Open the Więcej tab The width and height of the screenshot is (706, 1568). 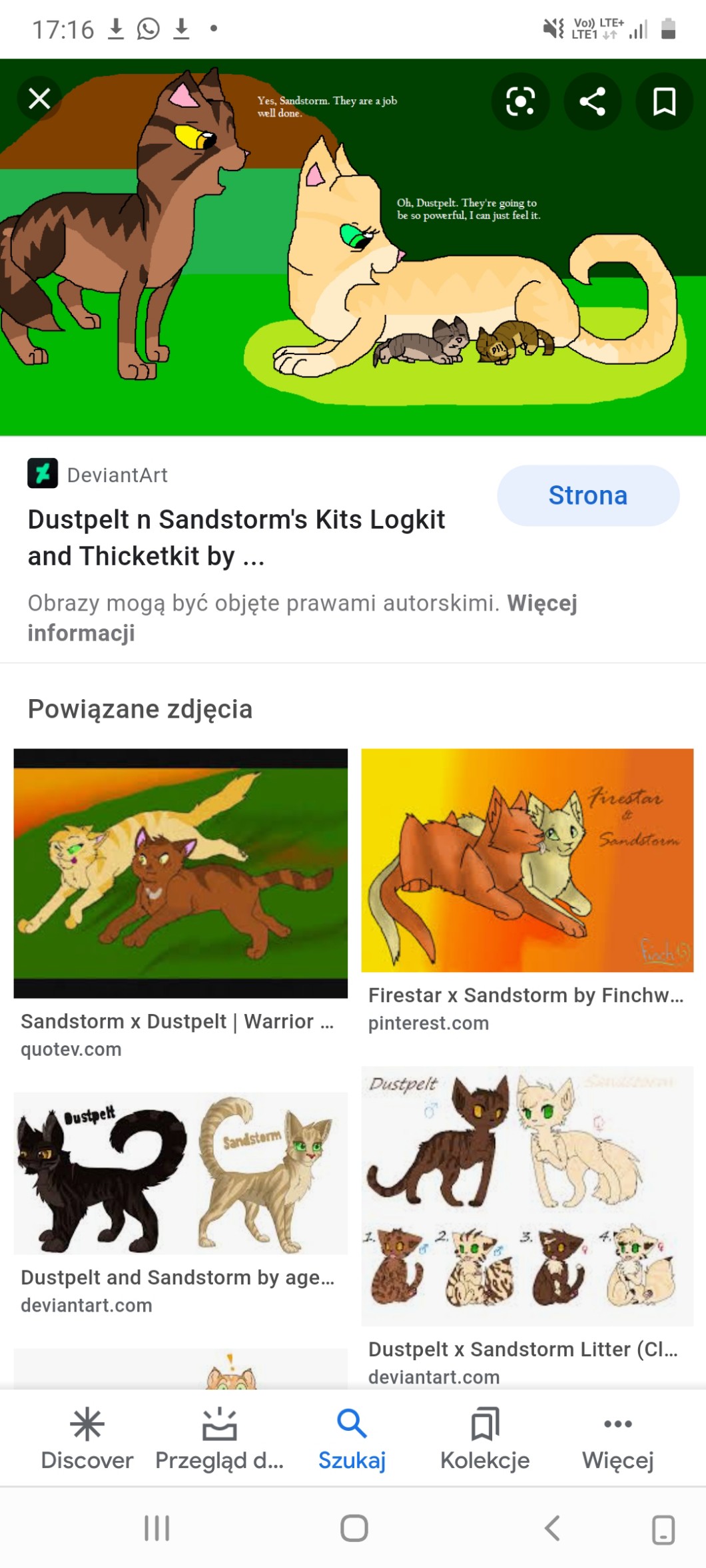pyautogui.click(x=617, y=1439)
